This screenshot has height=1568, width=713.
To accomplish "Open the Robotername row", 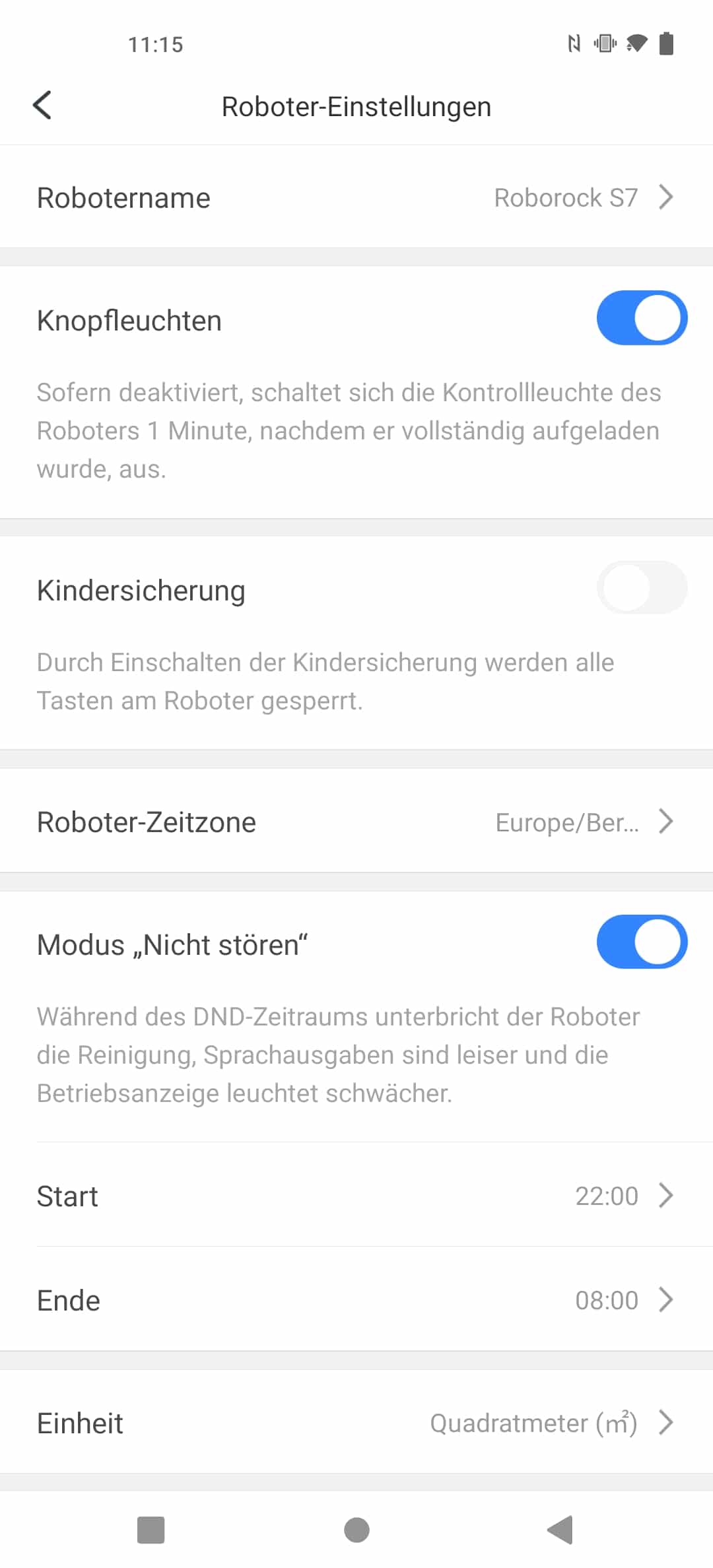I will click(356, 197).
